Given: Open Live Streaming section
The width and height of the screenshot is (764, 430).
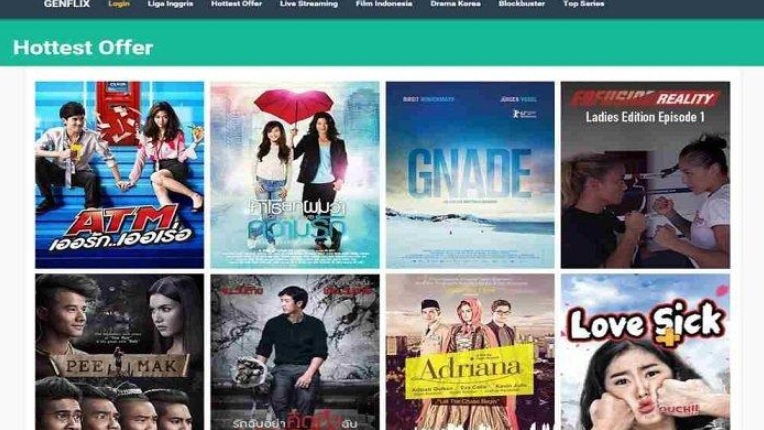Looking at the screenshot, I should (x=308, y=4).
